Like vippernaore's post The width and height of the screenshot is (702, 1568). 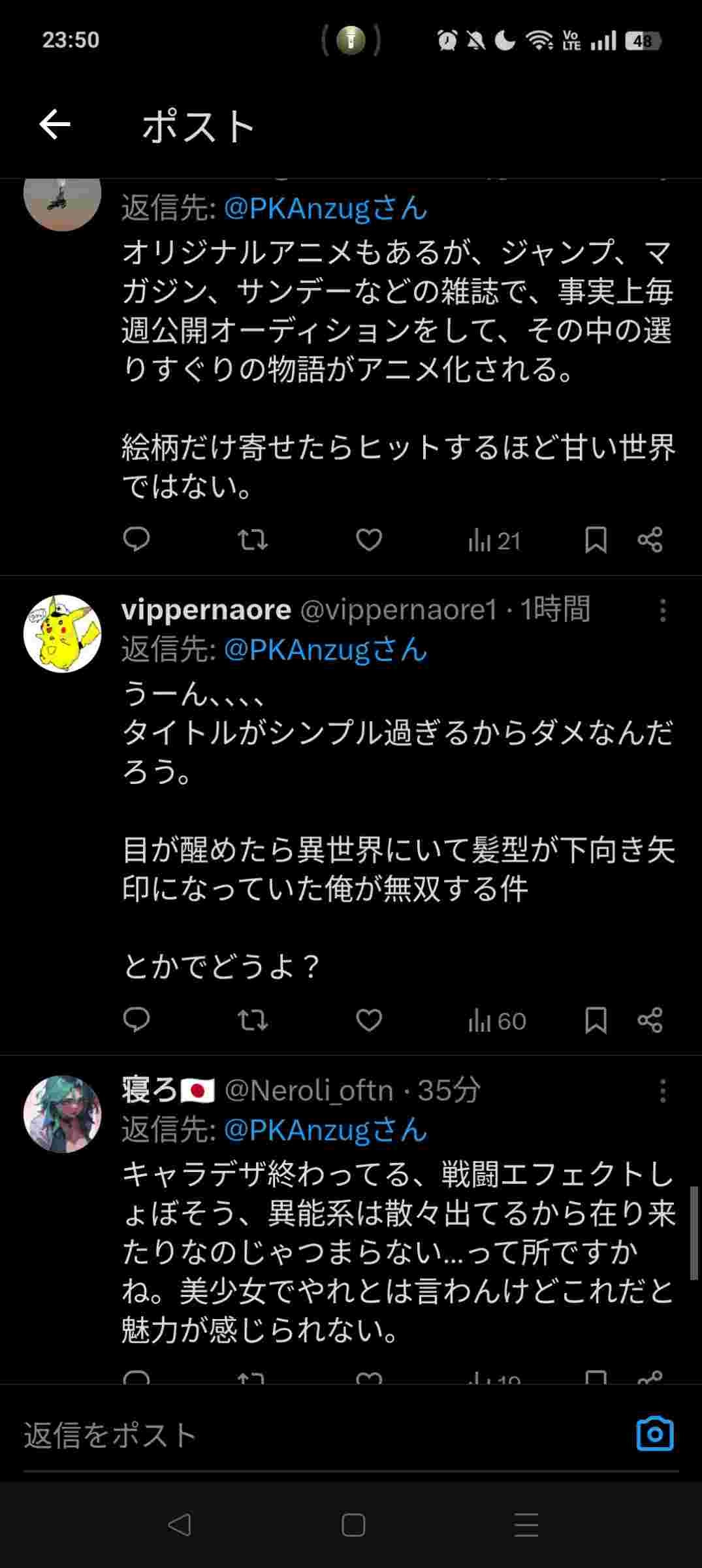[369, 1020]
